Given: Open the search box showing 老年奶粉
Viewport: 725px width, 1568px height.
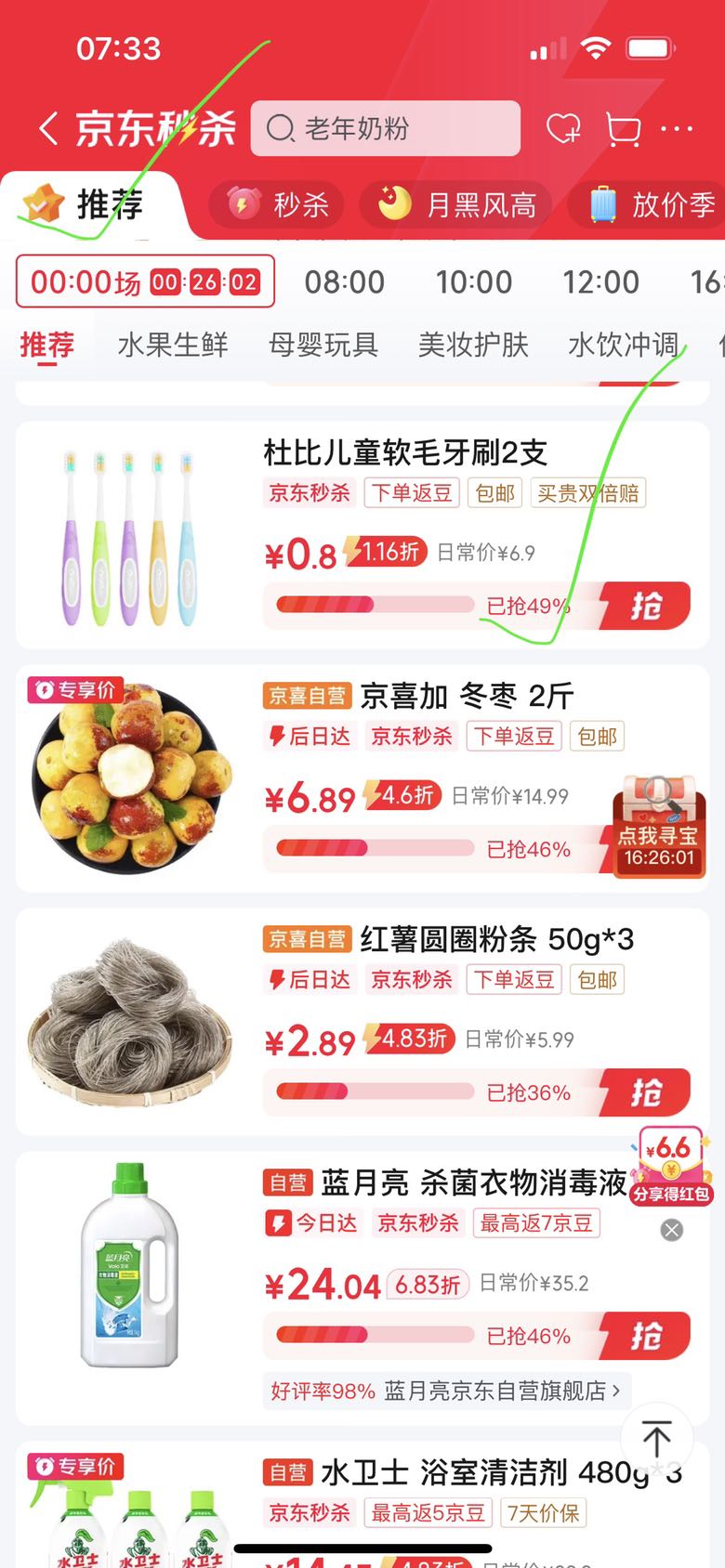Looking at the screenshot, I should click(x=385, y=128).
